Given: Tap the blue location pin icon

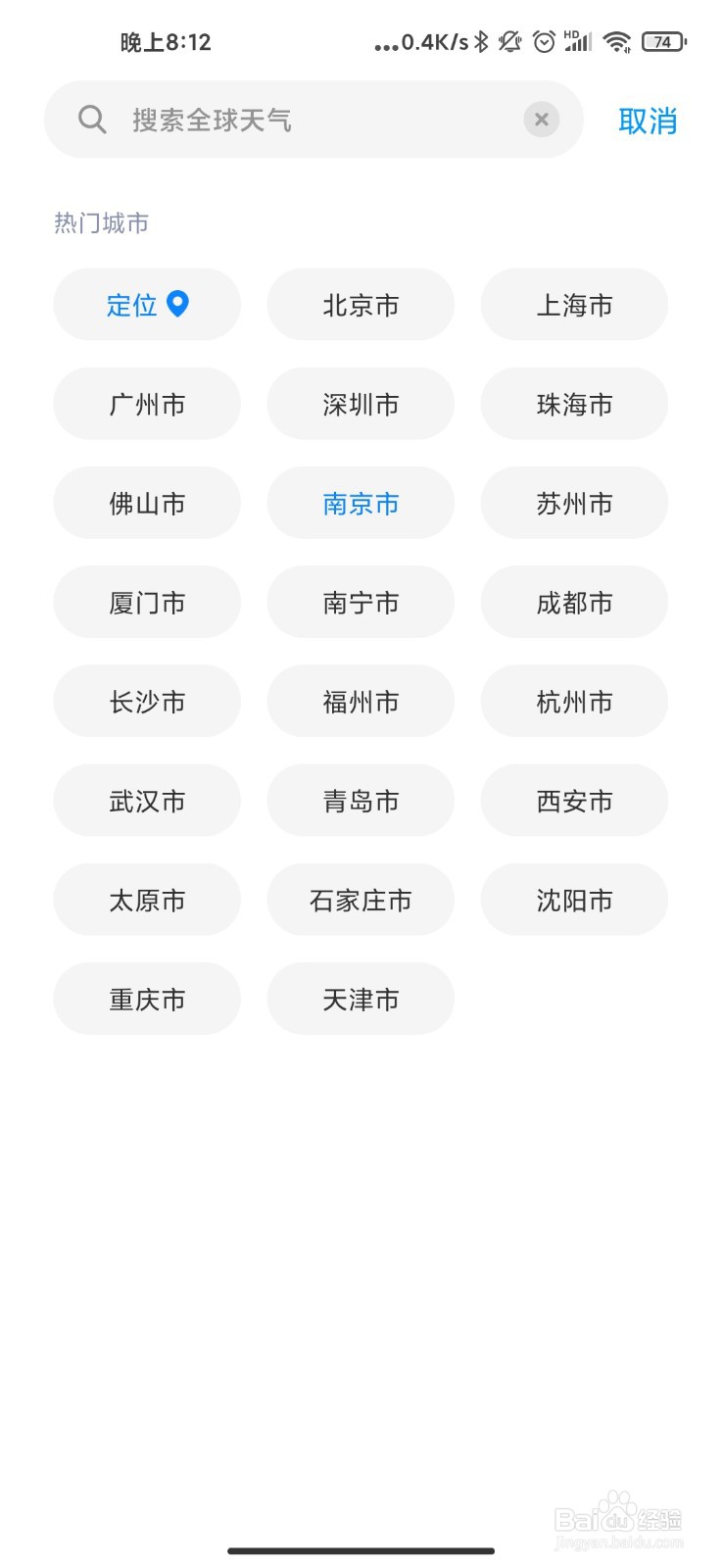Looking at the screenshot, I should pyautogui.click(x=177, y=305).
